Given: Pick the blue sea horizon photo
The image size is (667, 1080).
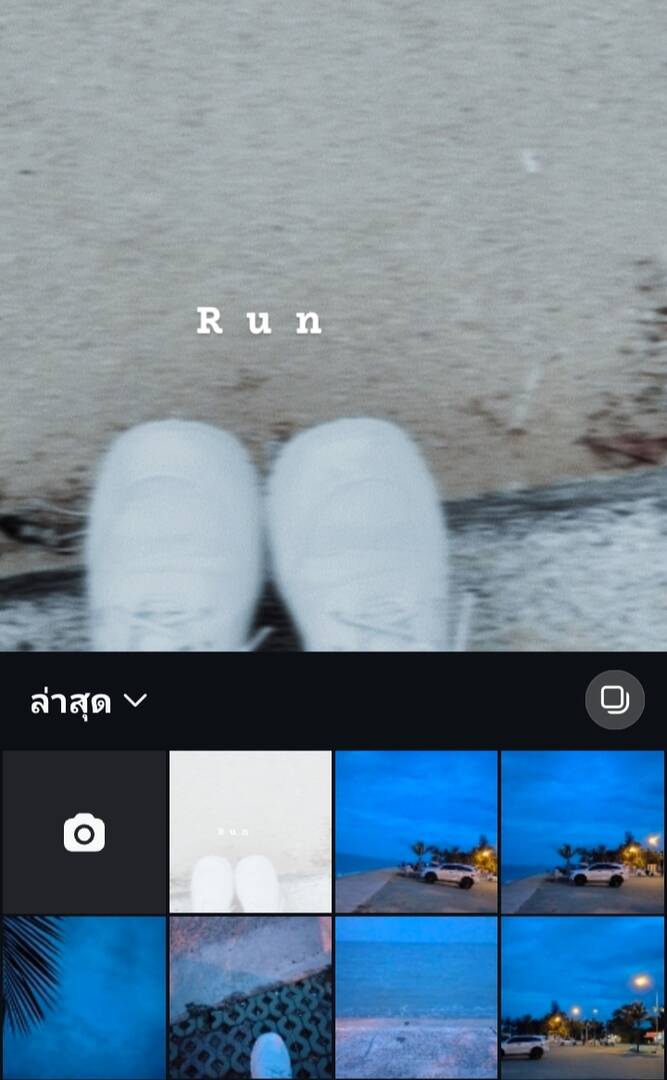Looking at the screenshot, I should point(416,997).
